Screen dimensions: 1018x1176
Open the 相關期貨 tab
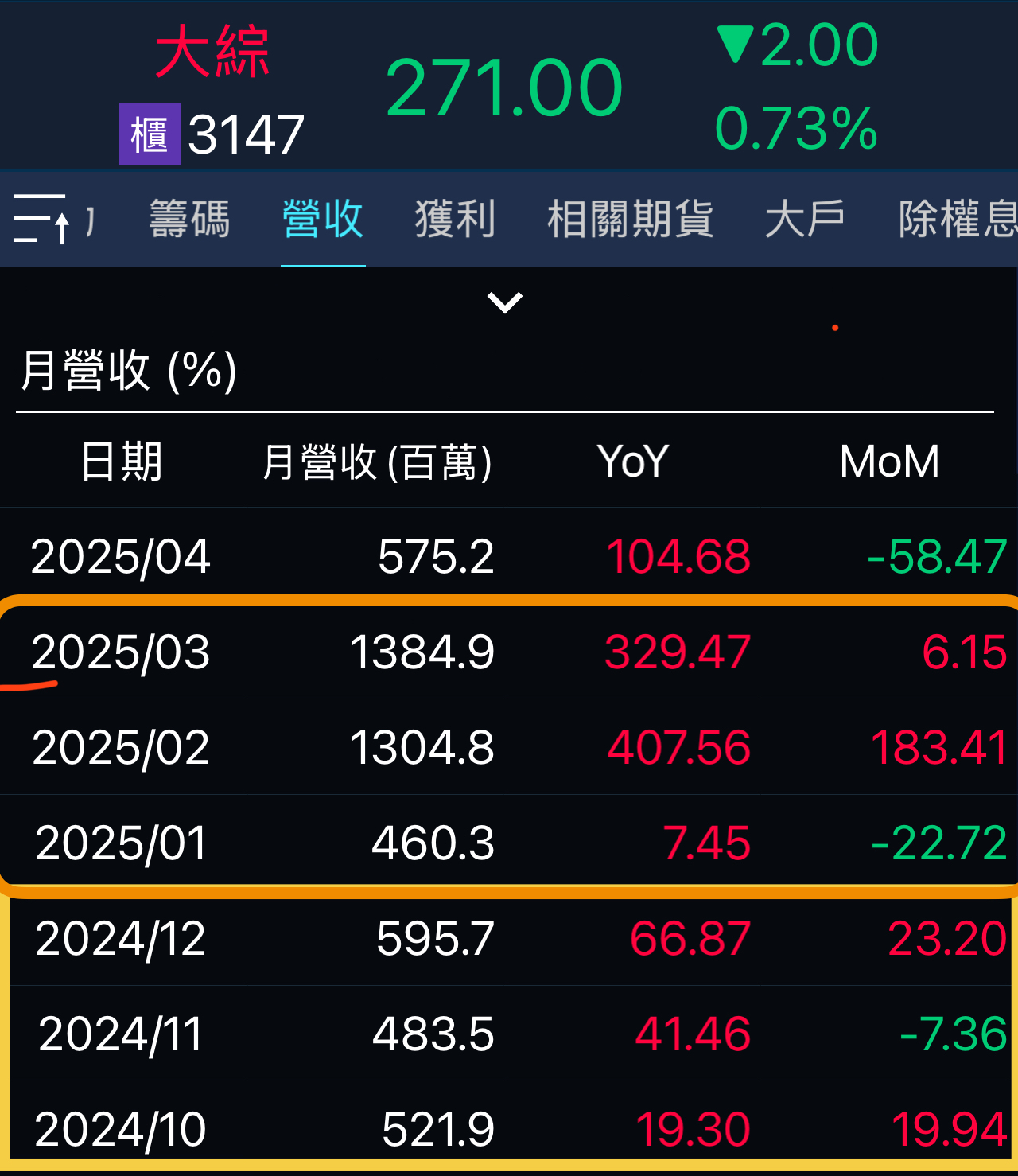[x=630, y=219]
